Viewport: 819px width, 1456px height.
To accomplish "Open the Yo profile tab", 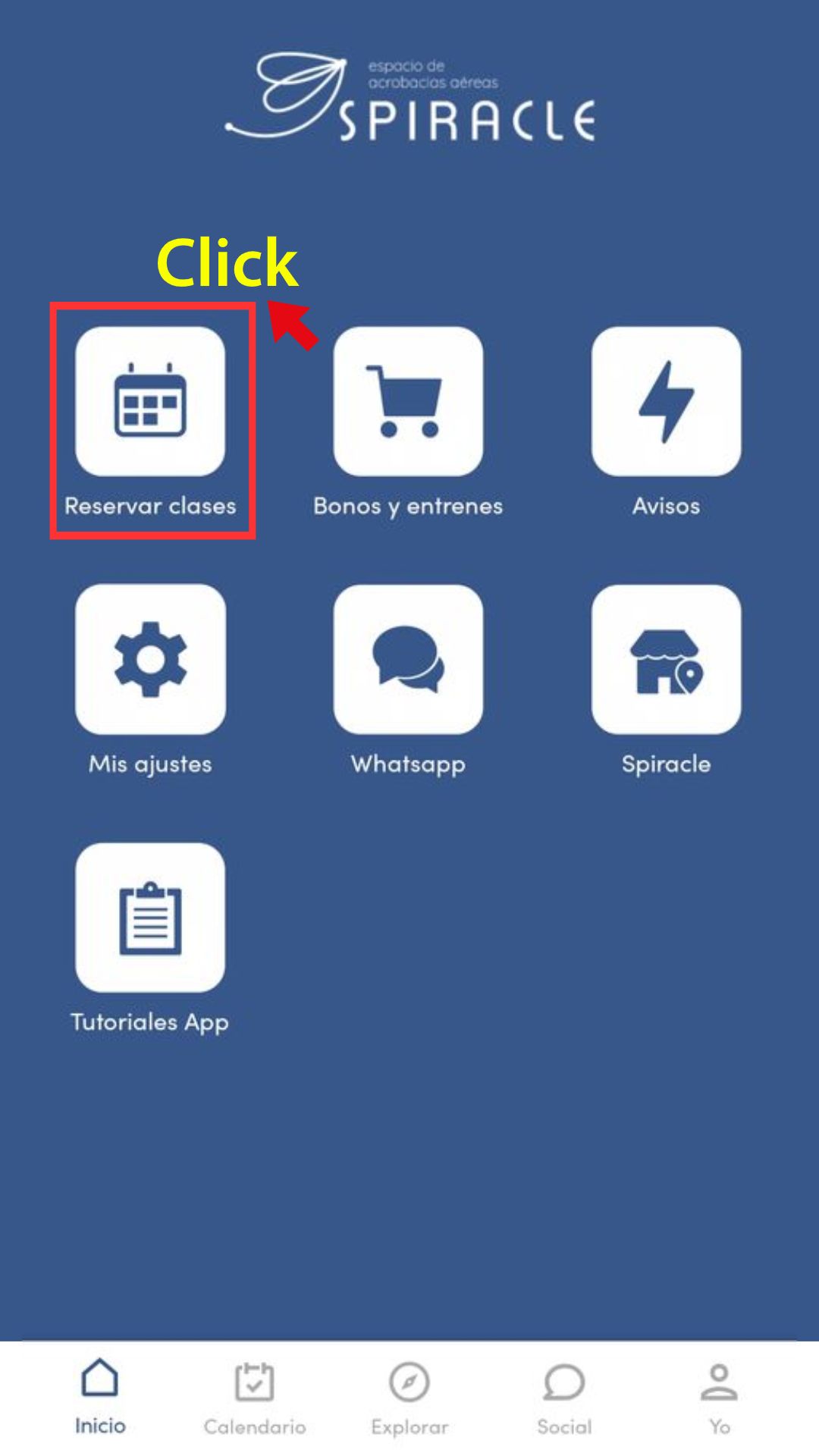I will 719,1397.
